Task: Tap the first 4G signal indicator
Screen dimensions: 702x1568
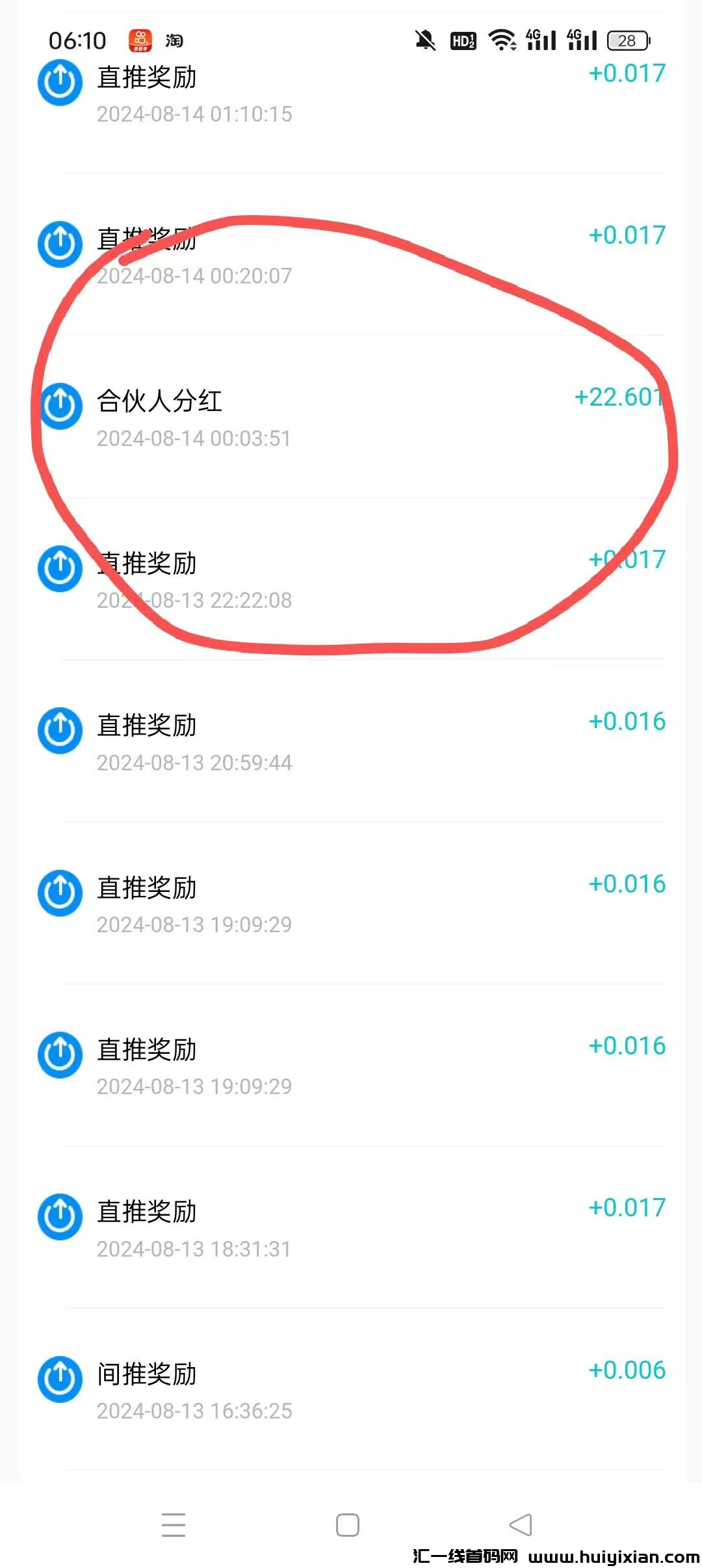Action: pos(539,39)
